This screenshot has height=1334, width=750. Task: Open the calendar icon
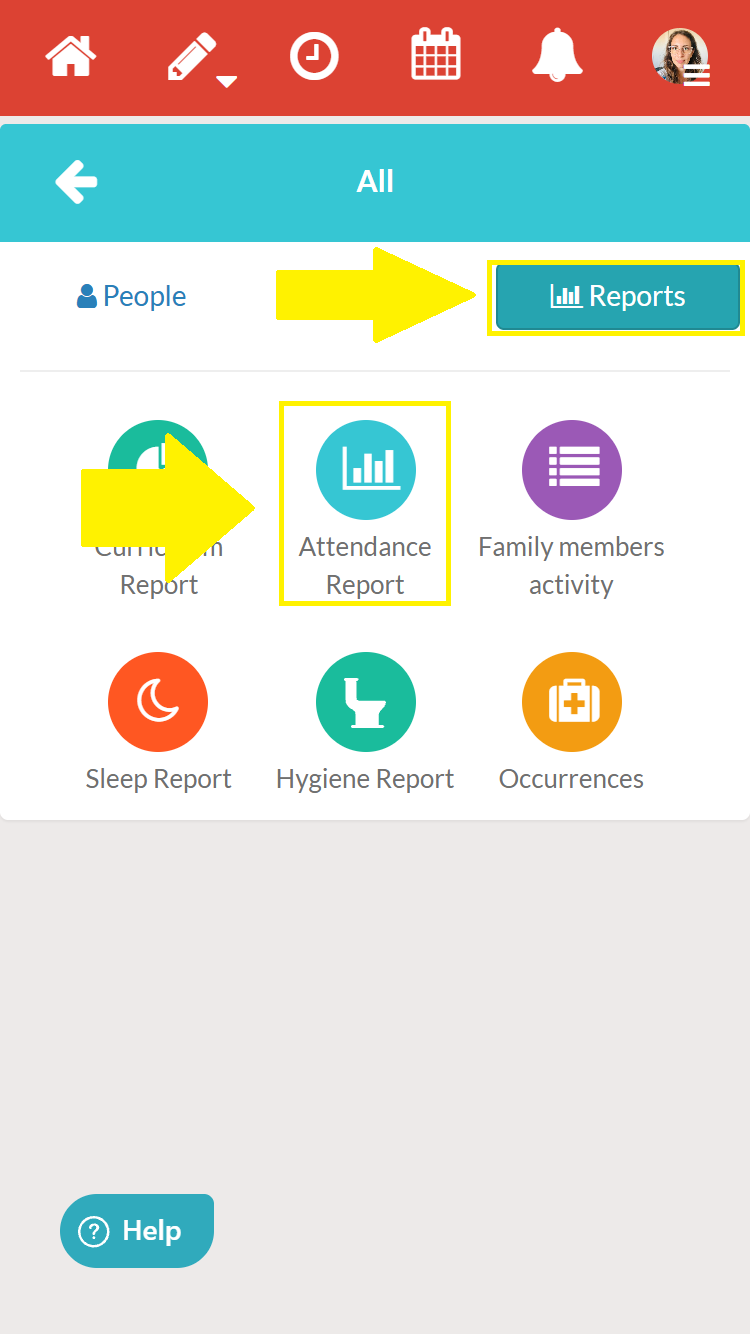click(x=436, y=55)
